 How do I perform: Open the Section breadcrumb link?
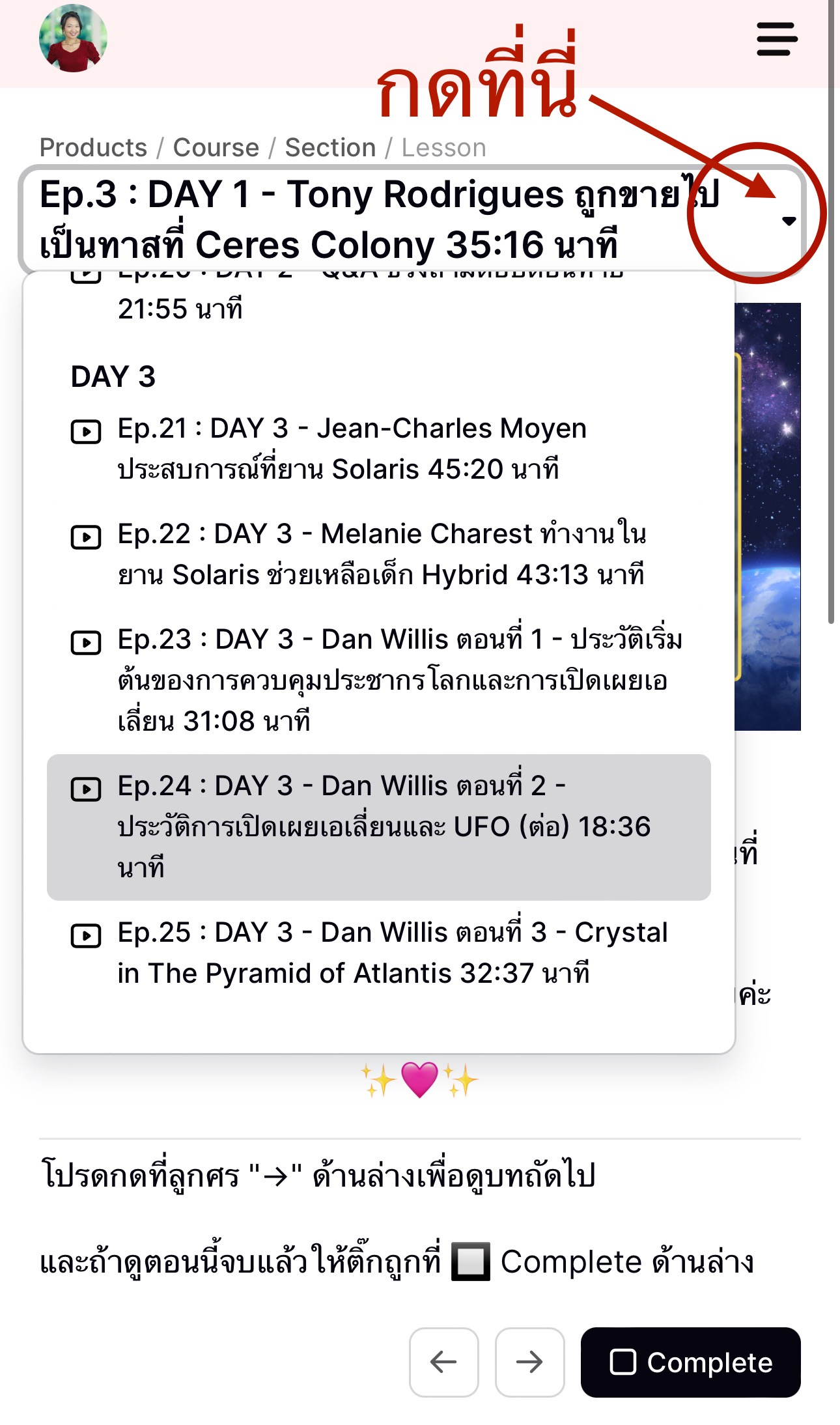click(330, 148)
